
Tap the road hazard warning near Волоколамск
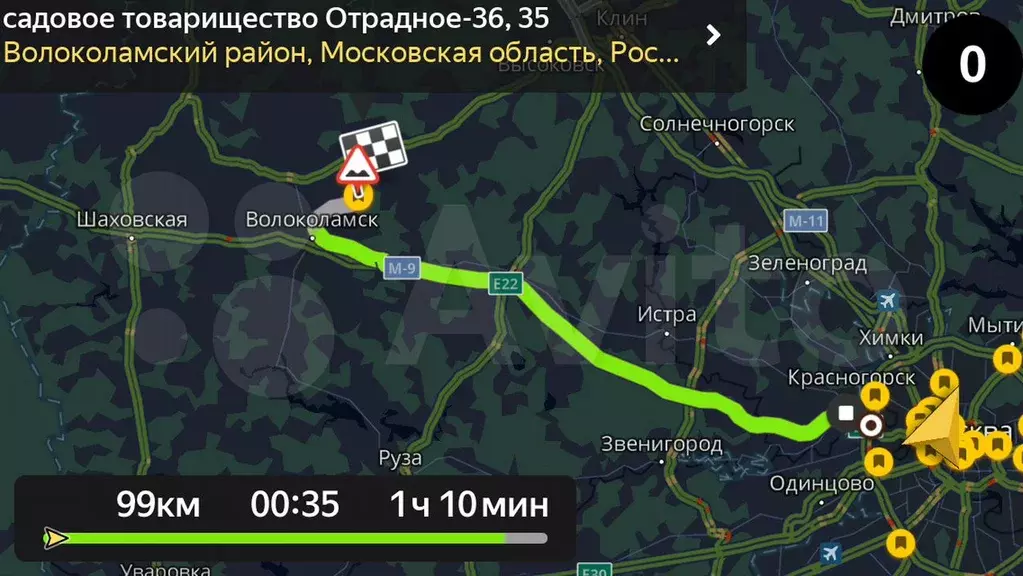(355, 166)
